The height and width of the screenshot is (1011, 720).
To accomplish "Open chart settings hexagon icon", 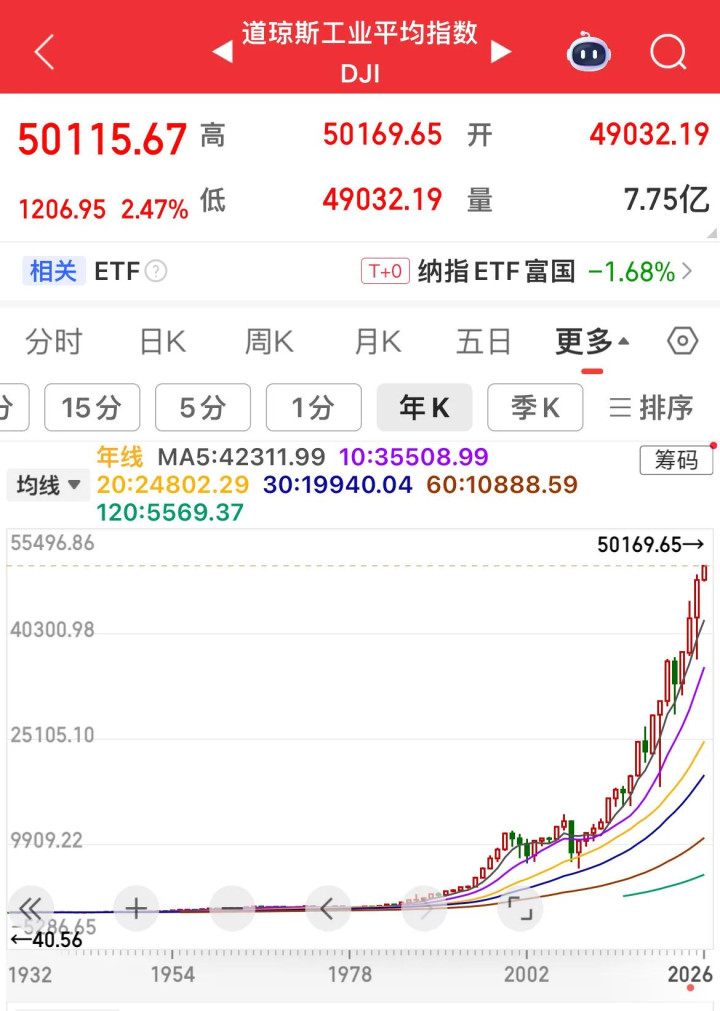I will (x=682, y=342).
